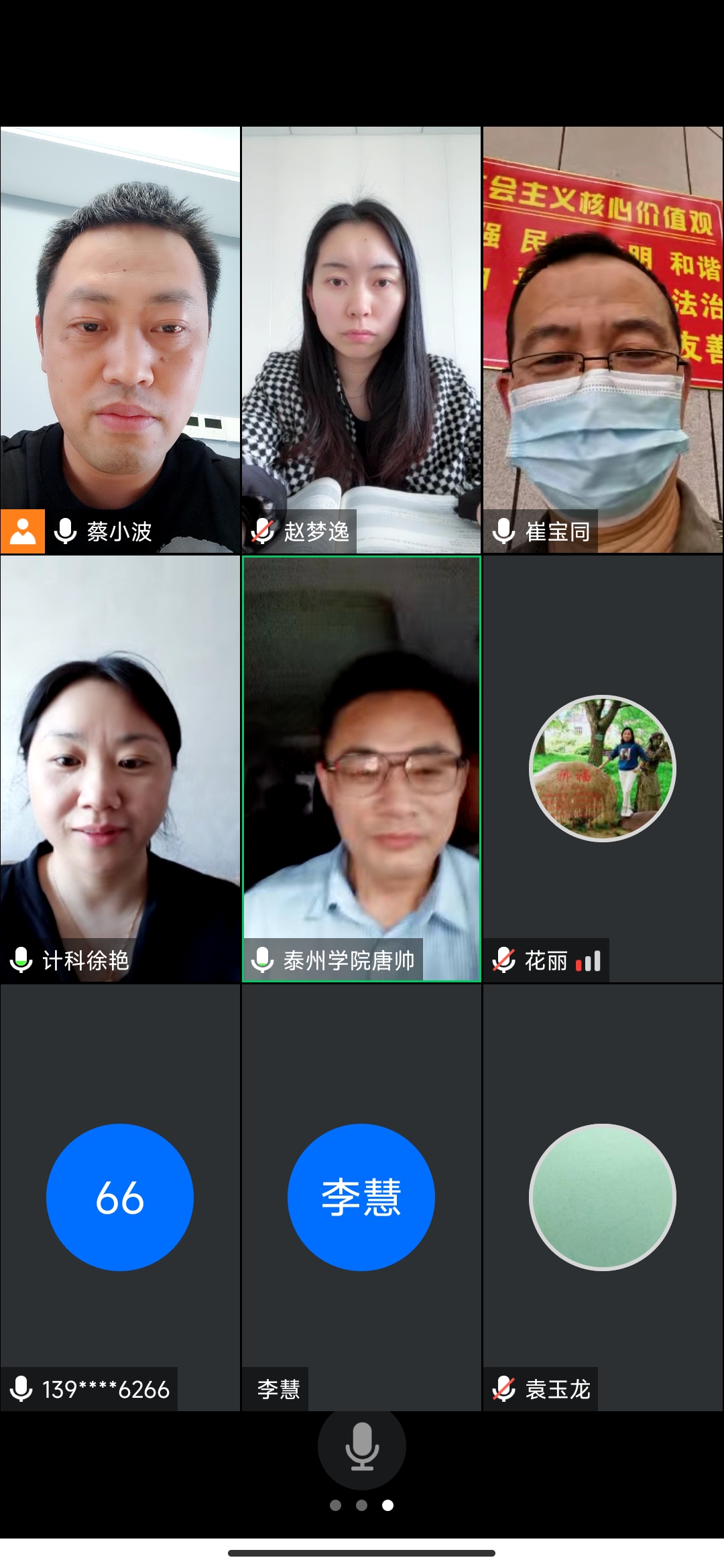The image size is (724, 1568).
Task: Select 花丽's participant tile
Action: click(603, 769)
